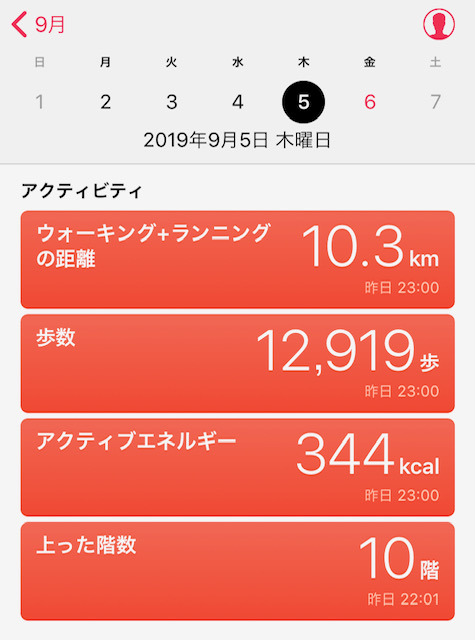Choose day 3 in the week strip

[x=172, y=102]
